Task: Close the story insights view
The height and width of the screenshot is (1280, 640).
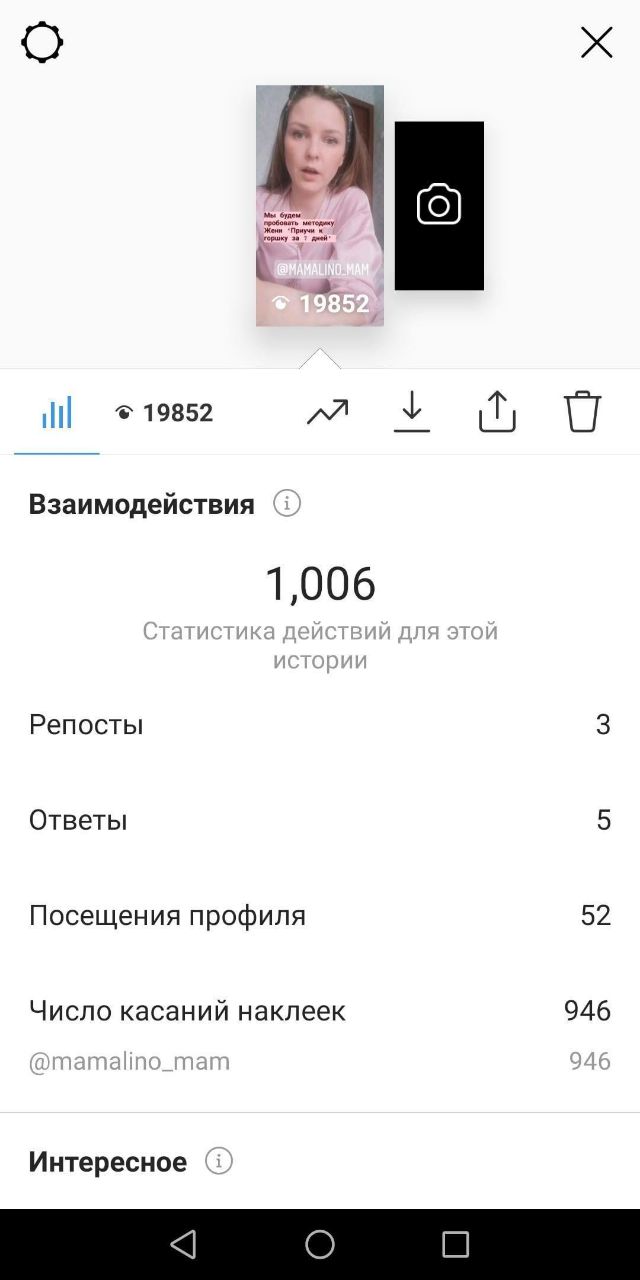Action: pos(597,42)
